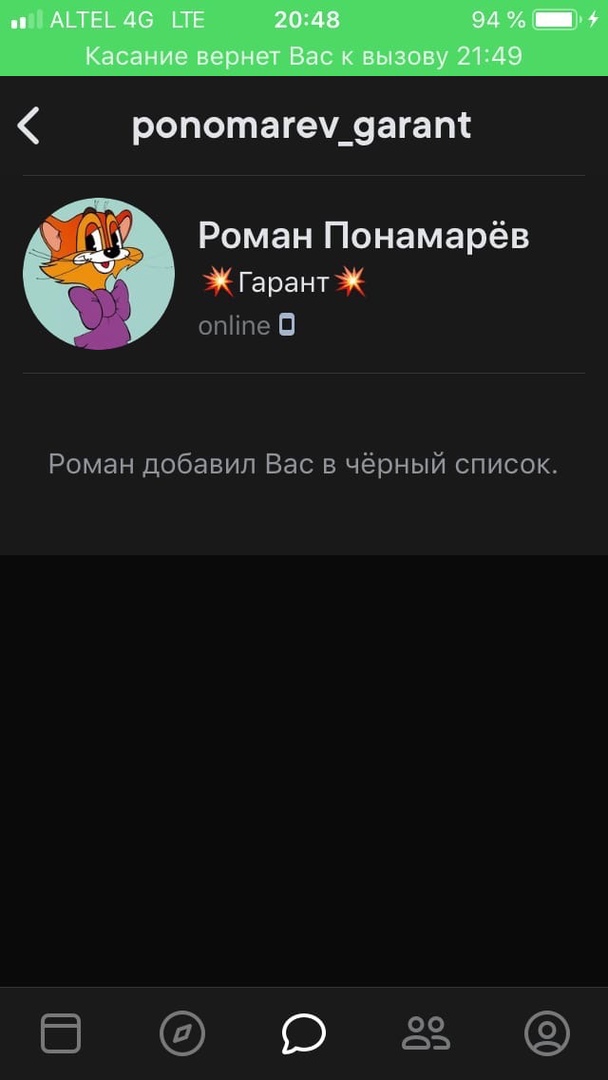Image resolution: width=608 pixels, height=1080 pixels.
Task: Switch to the news feed tab
Action: pyautogui.click(x=61, y=1033)
